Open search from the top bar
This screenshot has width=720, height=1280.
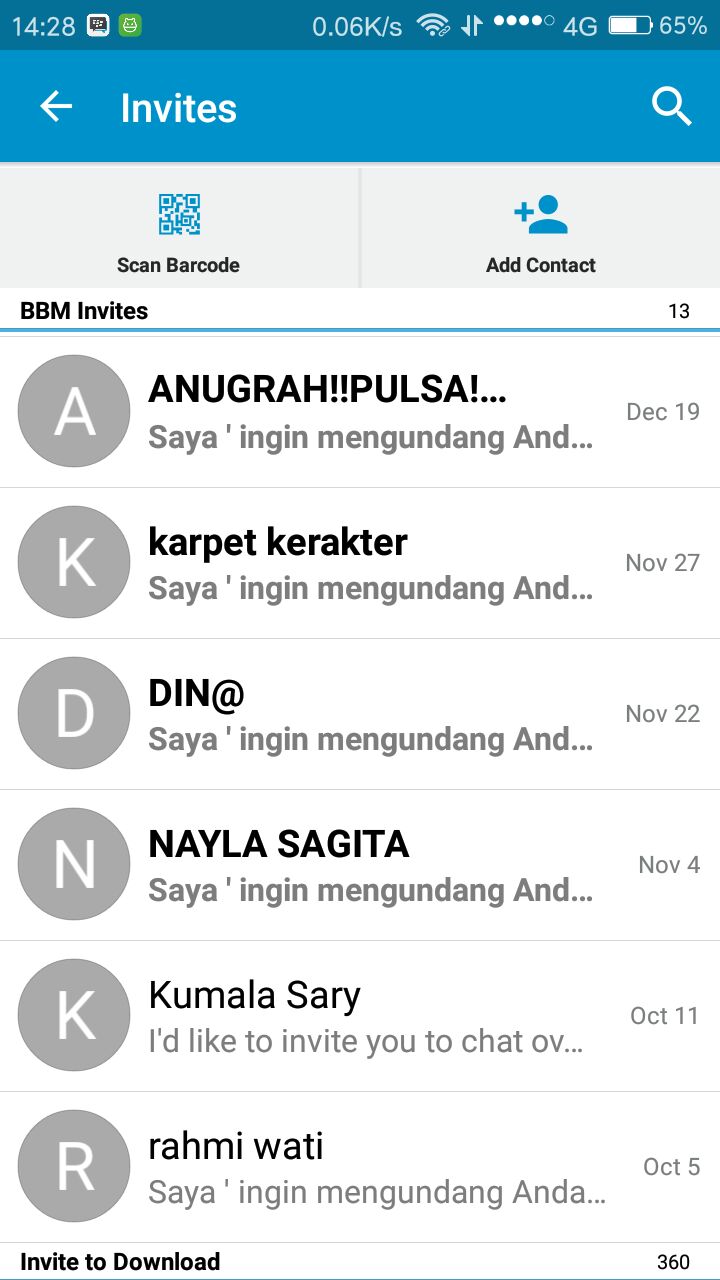click(671, 105)
